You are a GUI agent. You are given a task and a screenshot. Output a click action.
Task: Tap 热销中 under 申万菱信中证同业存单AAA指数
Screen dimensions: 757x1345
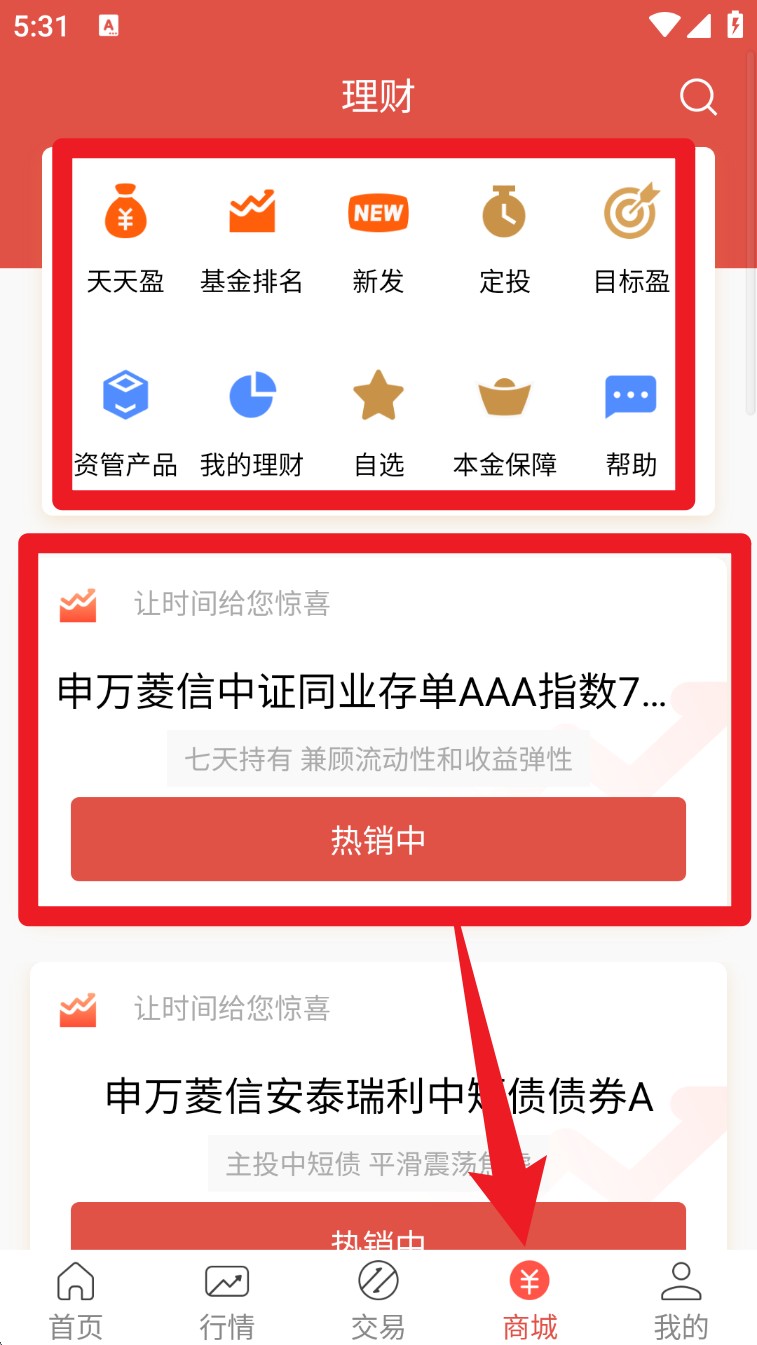coord(378,839)
